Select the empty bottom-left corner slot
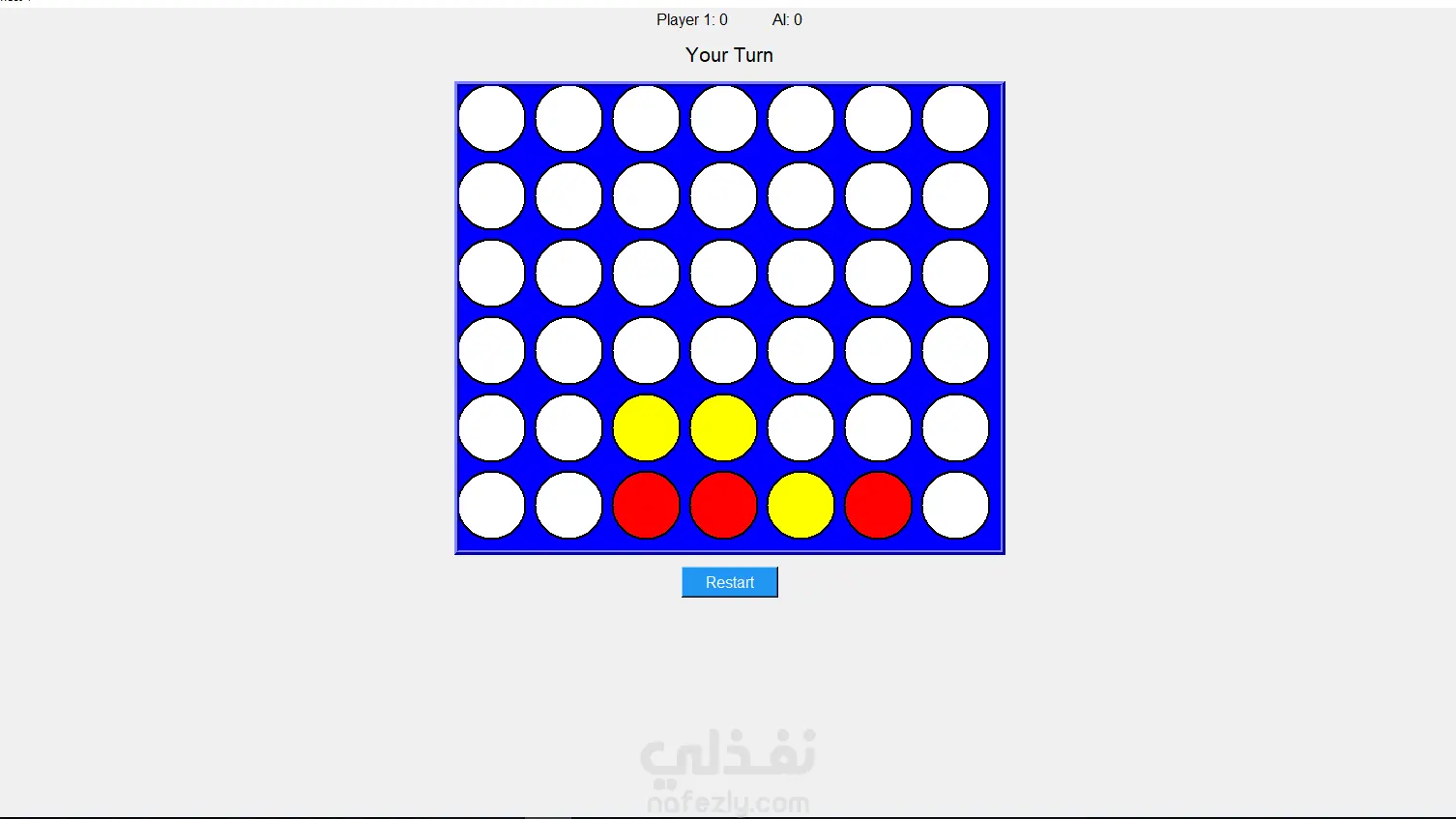This screenshot has width=1456, height=819. coord(491,505)
